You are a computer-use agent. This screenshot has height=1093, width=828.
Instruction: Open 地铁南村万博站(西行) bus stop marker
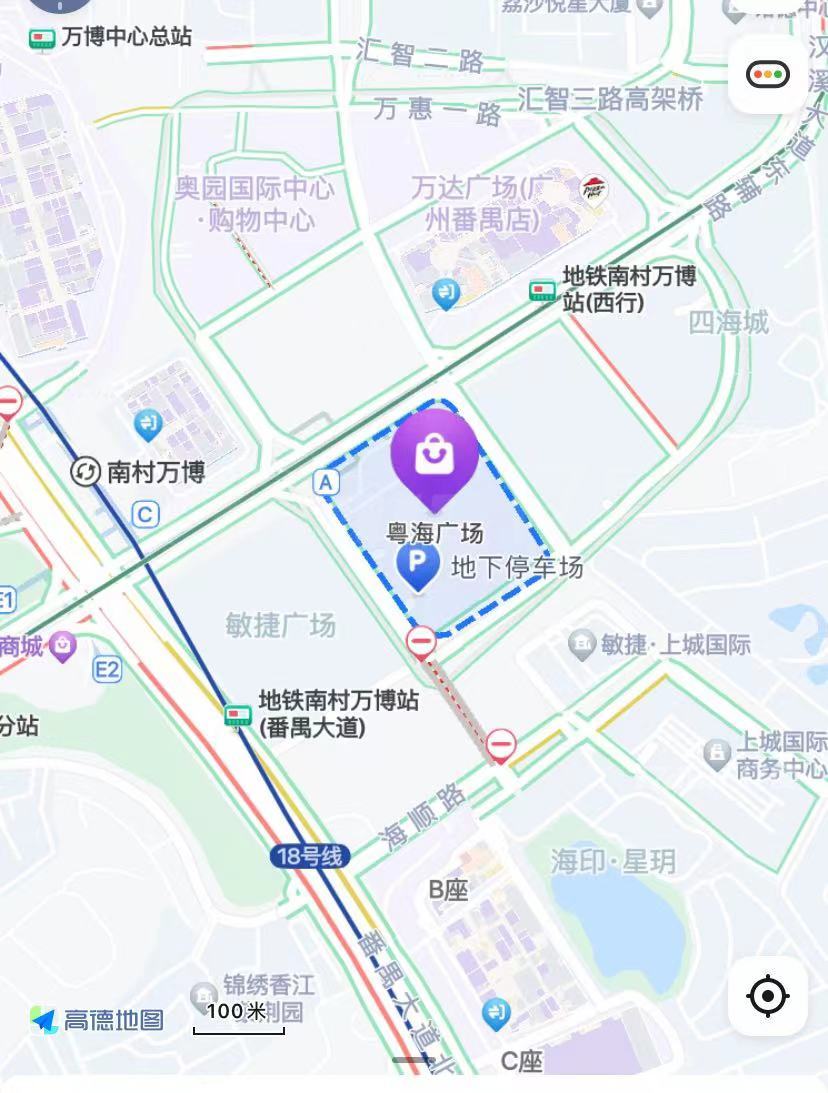(x=543, y=291)
